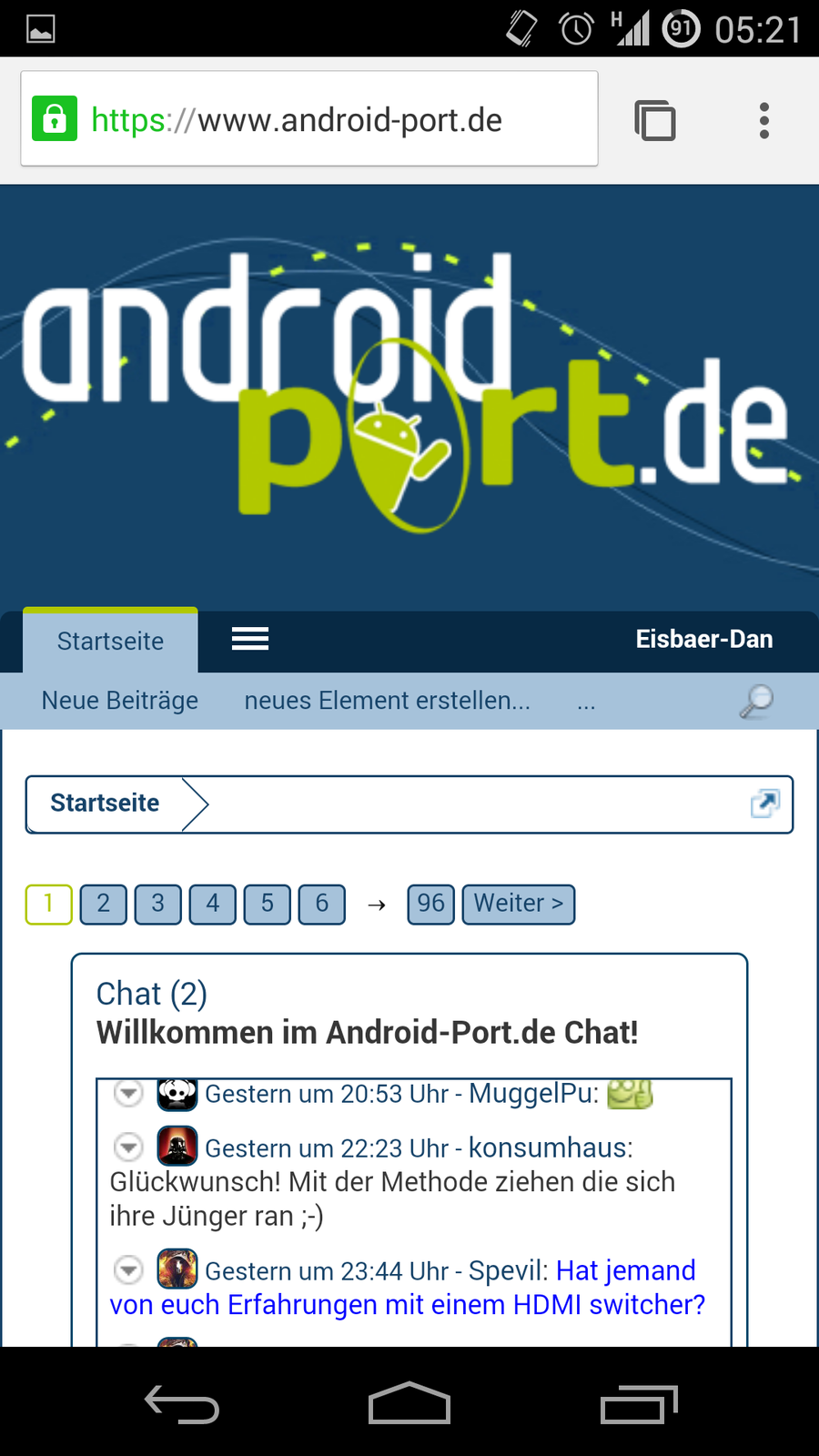The image size is (819, 1456).
Task: Tap the Startseite breadcrumb
Action: pyautogui.click(x=105, y=803)
